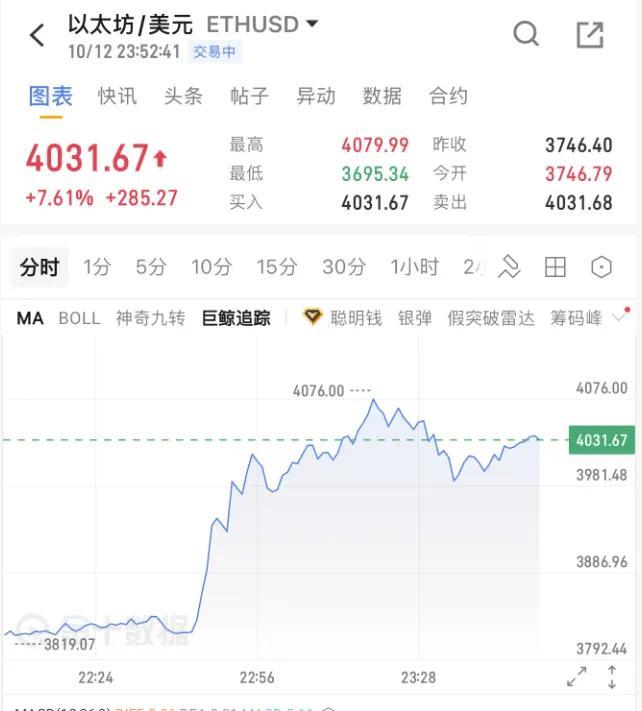Open the ETHUSD symbol dropdown

[311, 24]
